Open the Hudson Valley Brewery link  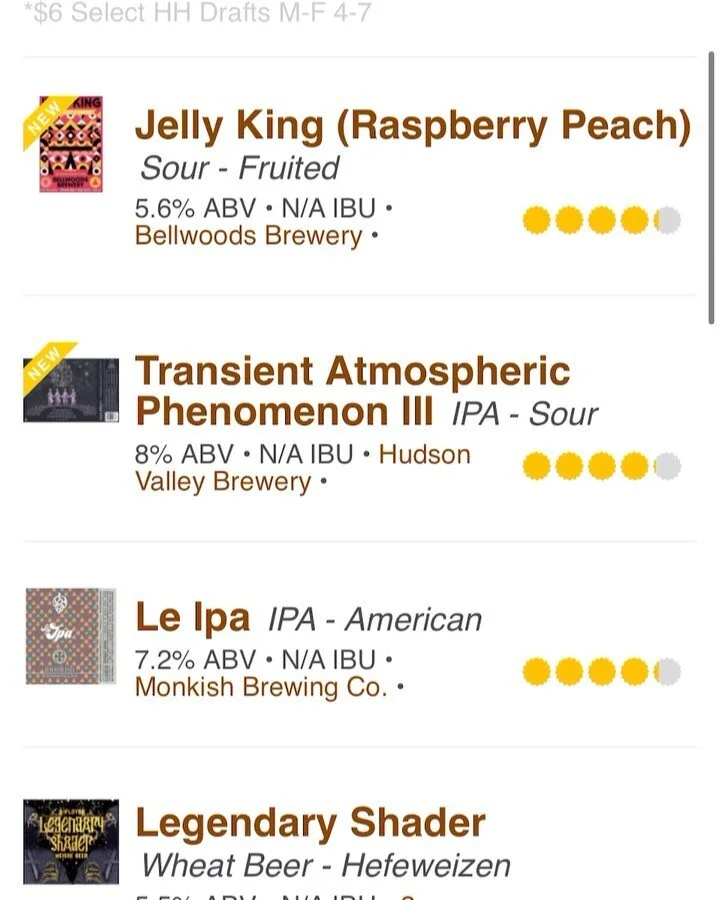click(x=424, y=455)
